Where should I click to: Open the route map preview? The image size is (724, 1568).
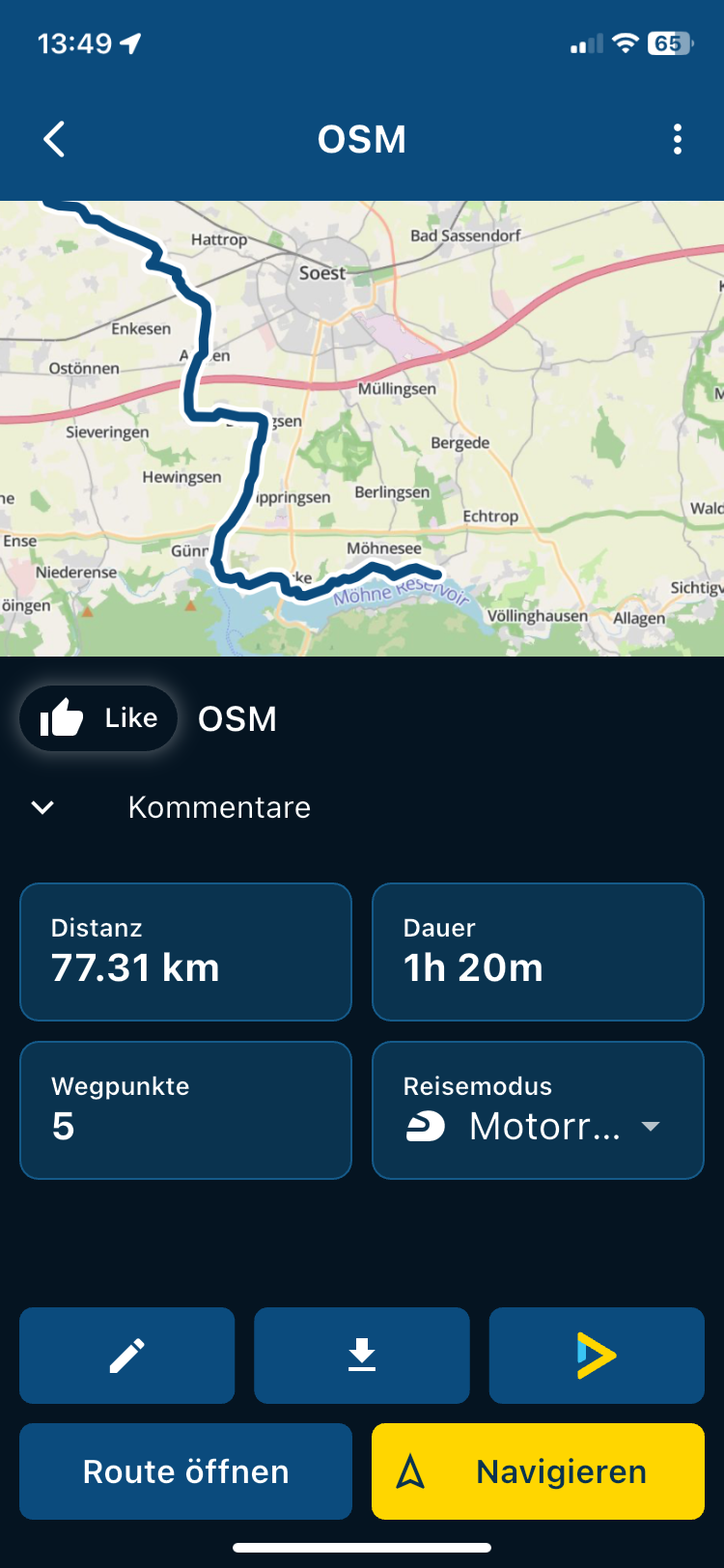point(362,429)
